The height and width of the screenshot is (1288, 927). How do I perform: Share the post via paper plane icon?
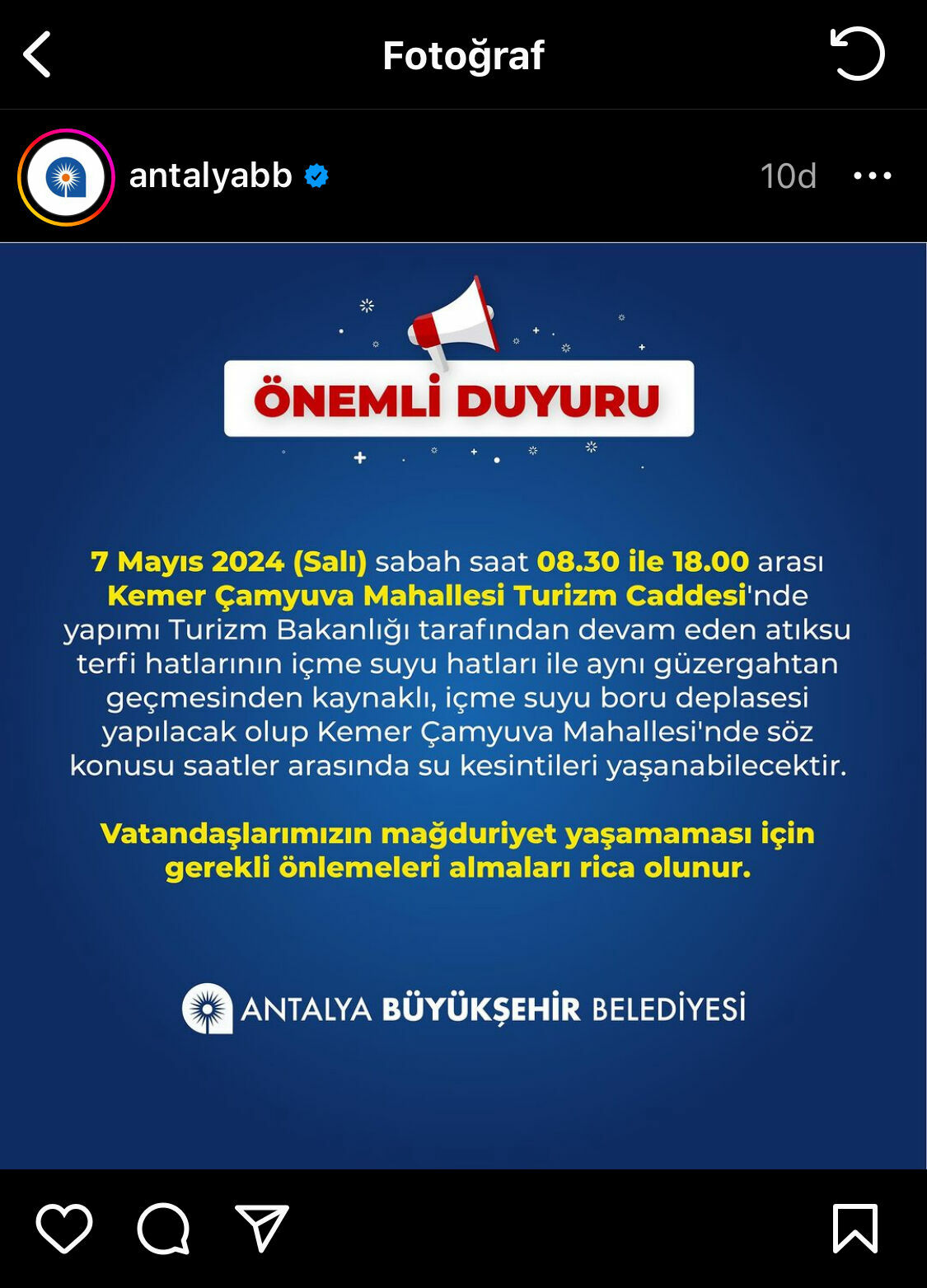(261, 1228)
